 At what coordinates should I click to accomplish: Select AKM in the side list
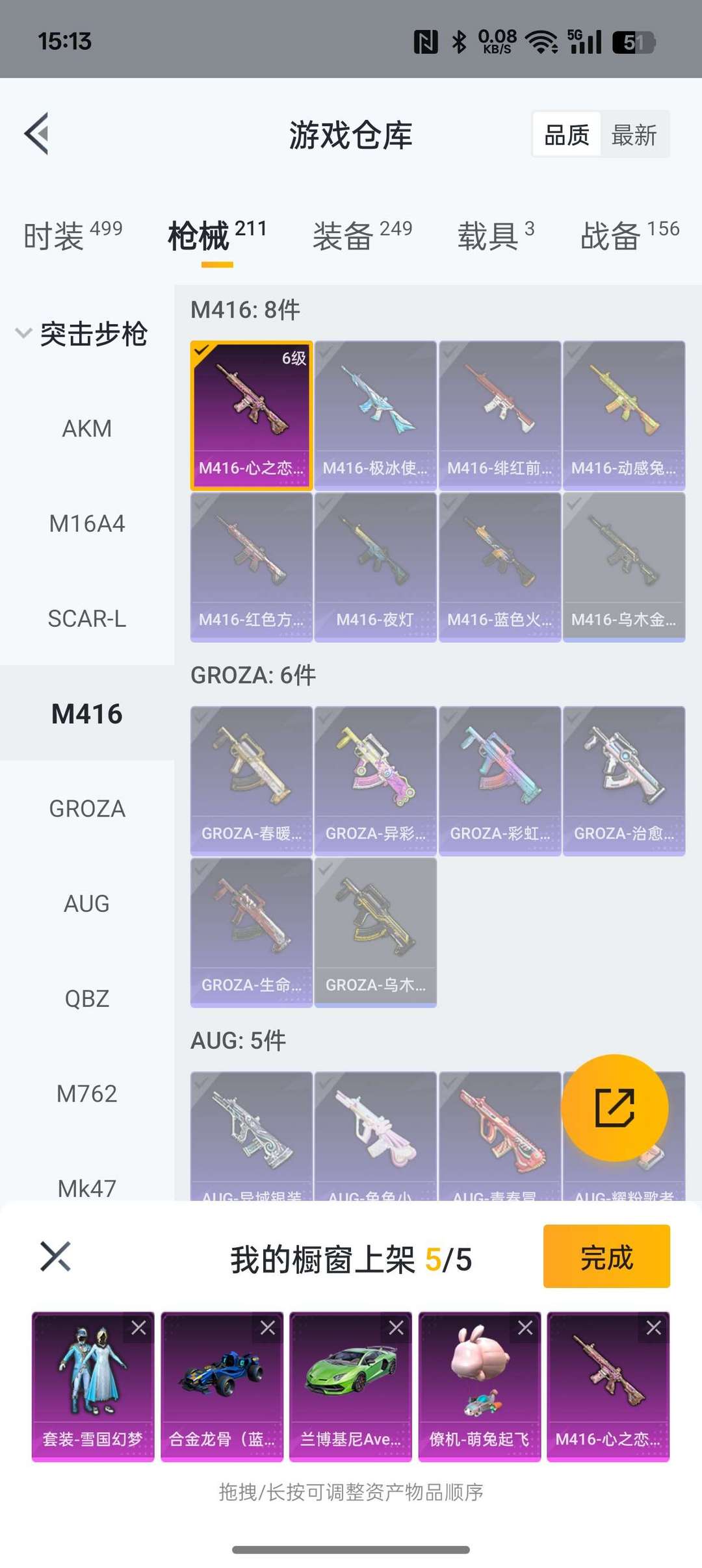tap(87, 429)
